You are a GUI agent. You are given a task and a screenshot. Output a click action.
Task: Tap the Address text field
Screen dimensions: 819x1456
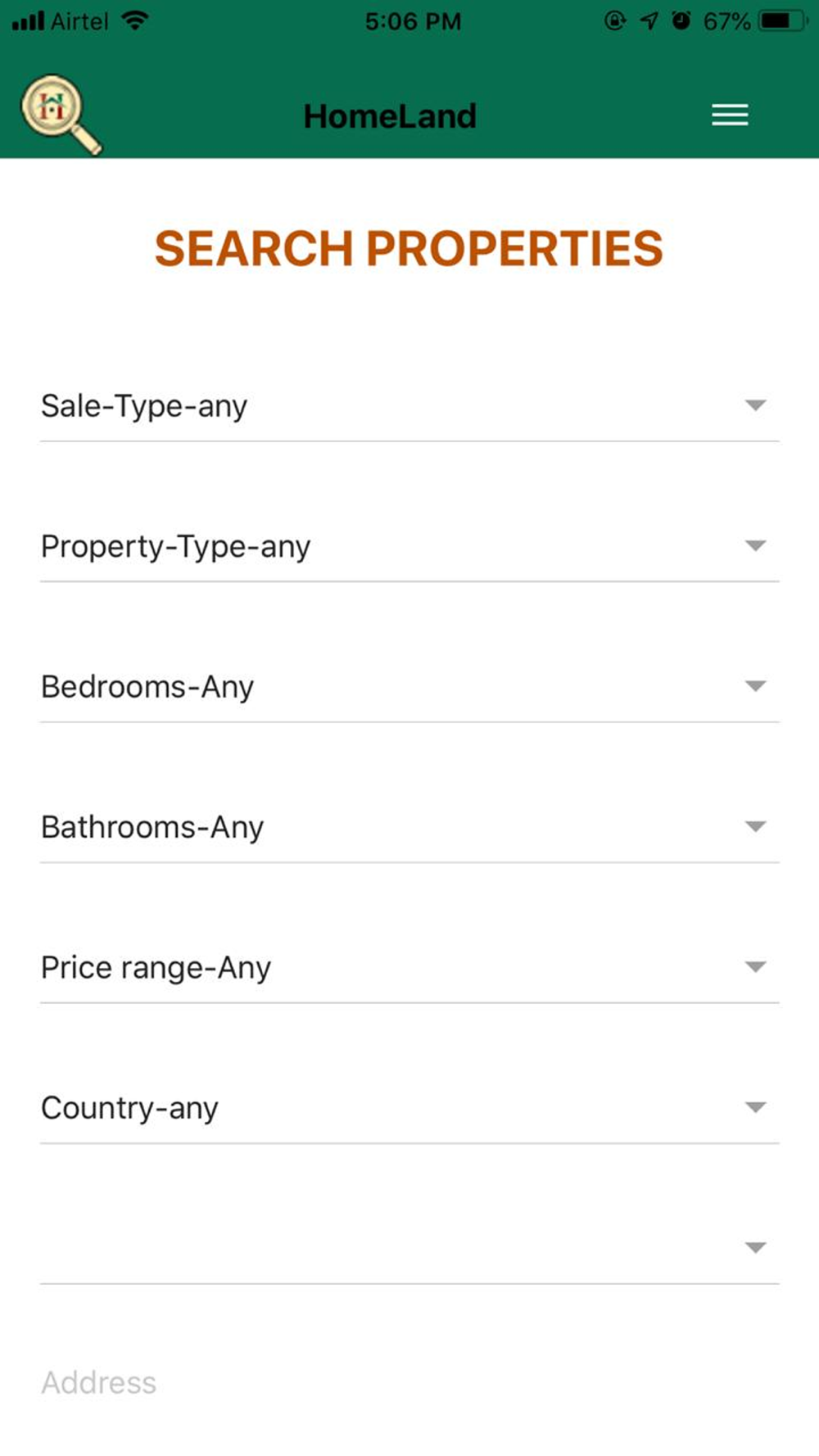[x=409, y=1383]
